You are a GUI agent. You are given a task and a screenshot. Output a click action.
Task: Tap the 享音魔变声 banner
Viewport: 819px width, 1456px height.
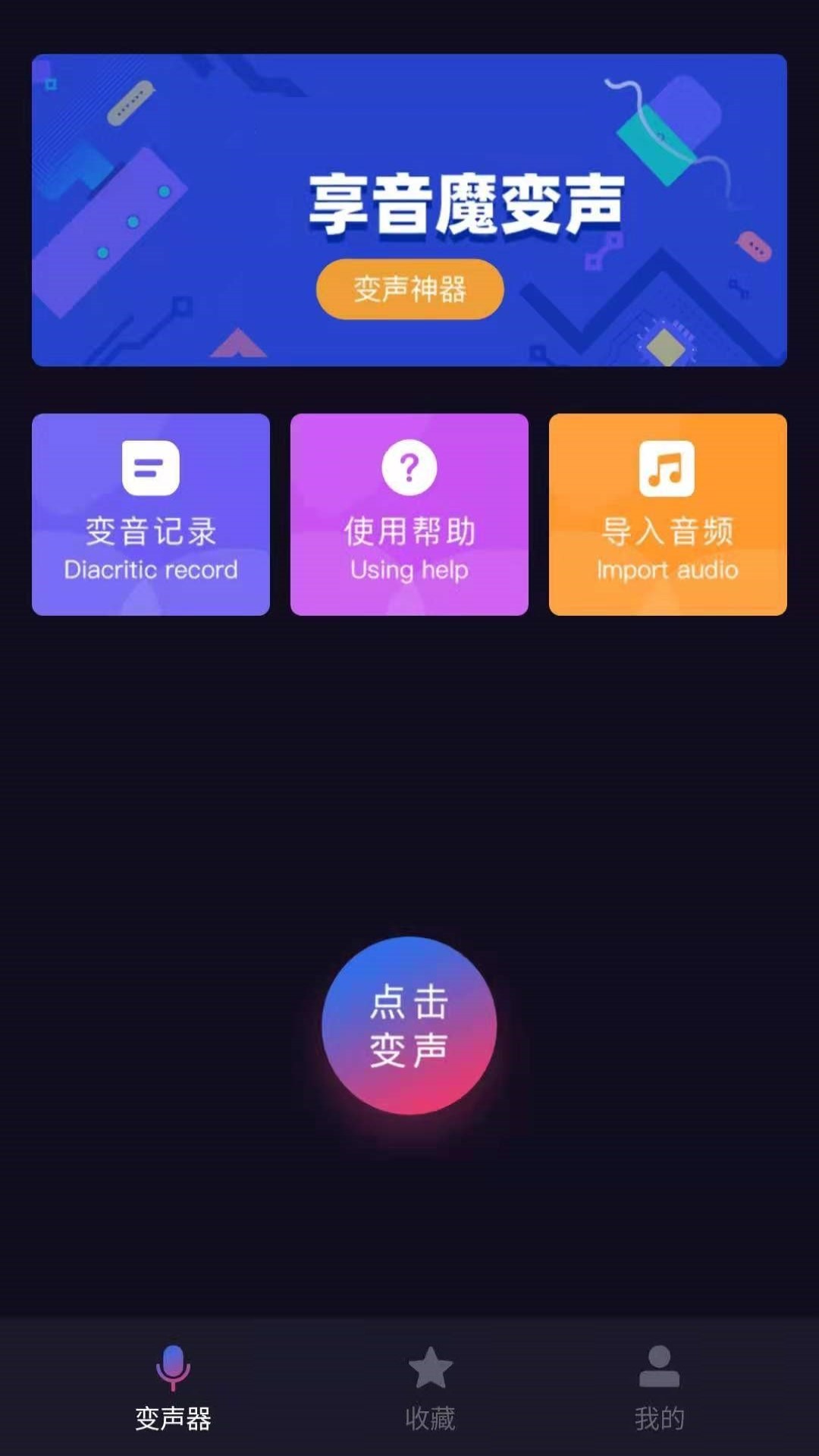click(x=409, y=209)
